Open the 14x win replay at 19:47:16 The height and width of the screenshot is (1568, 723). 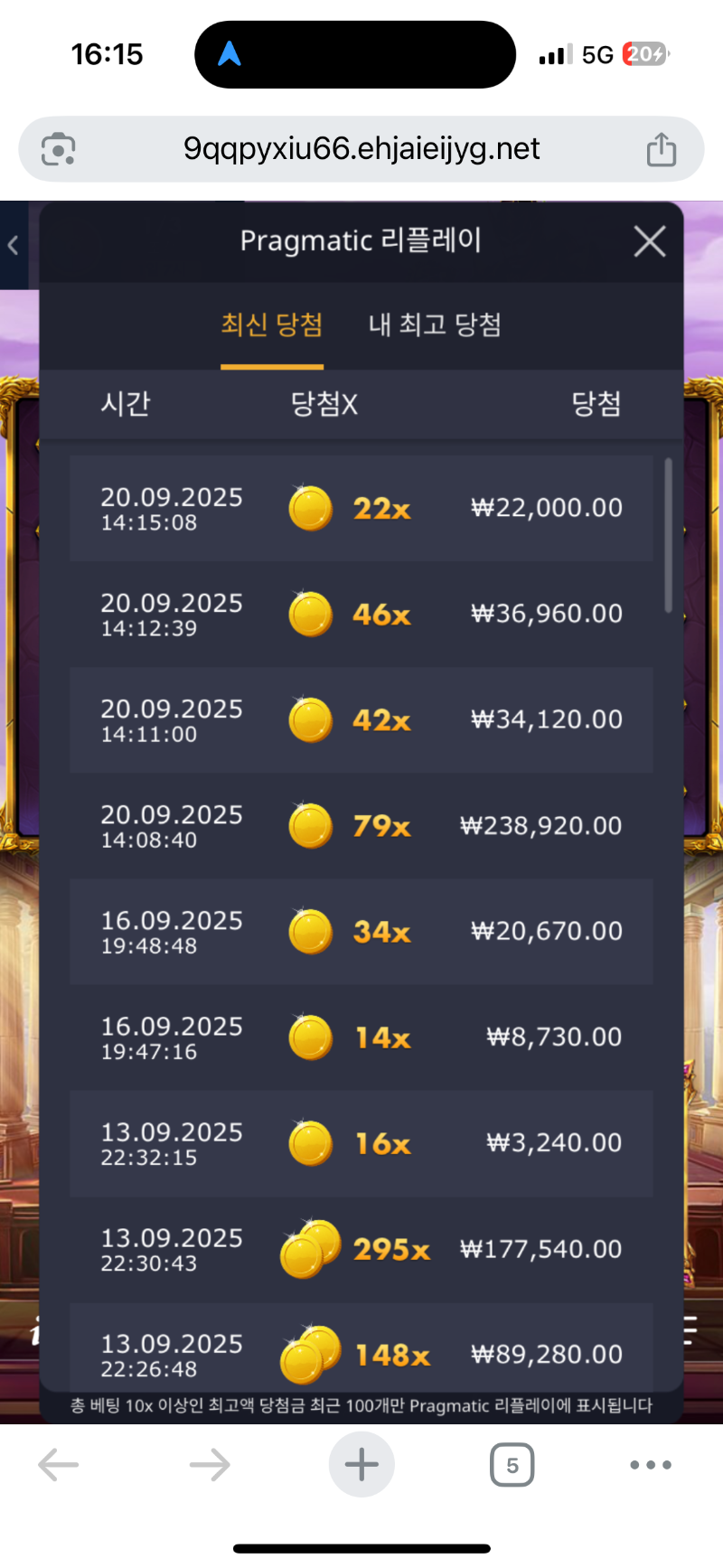pyautogui.click(x=361, y=1037)
